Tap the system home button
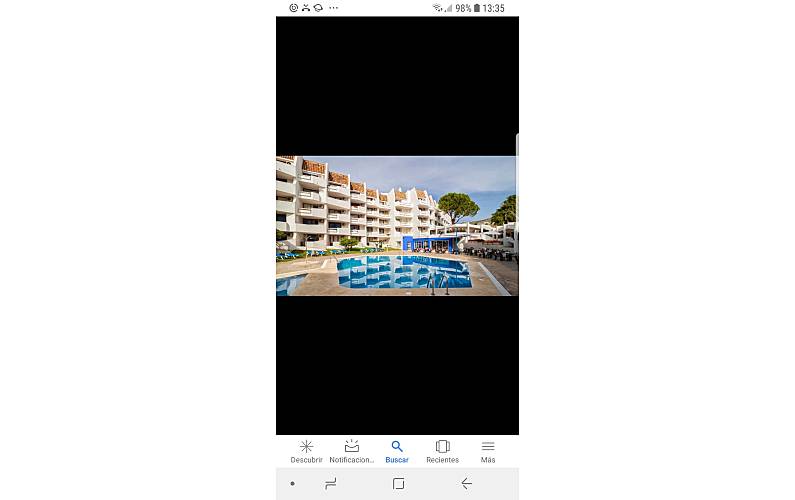795x500 pixels. (x=398, y=484)
